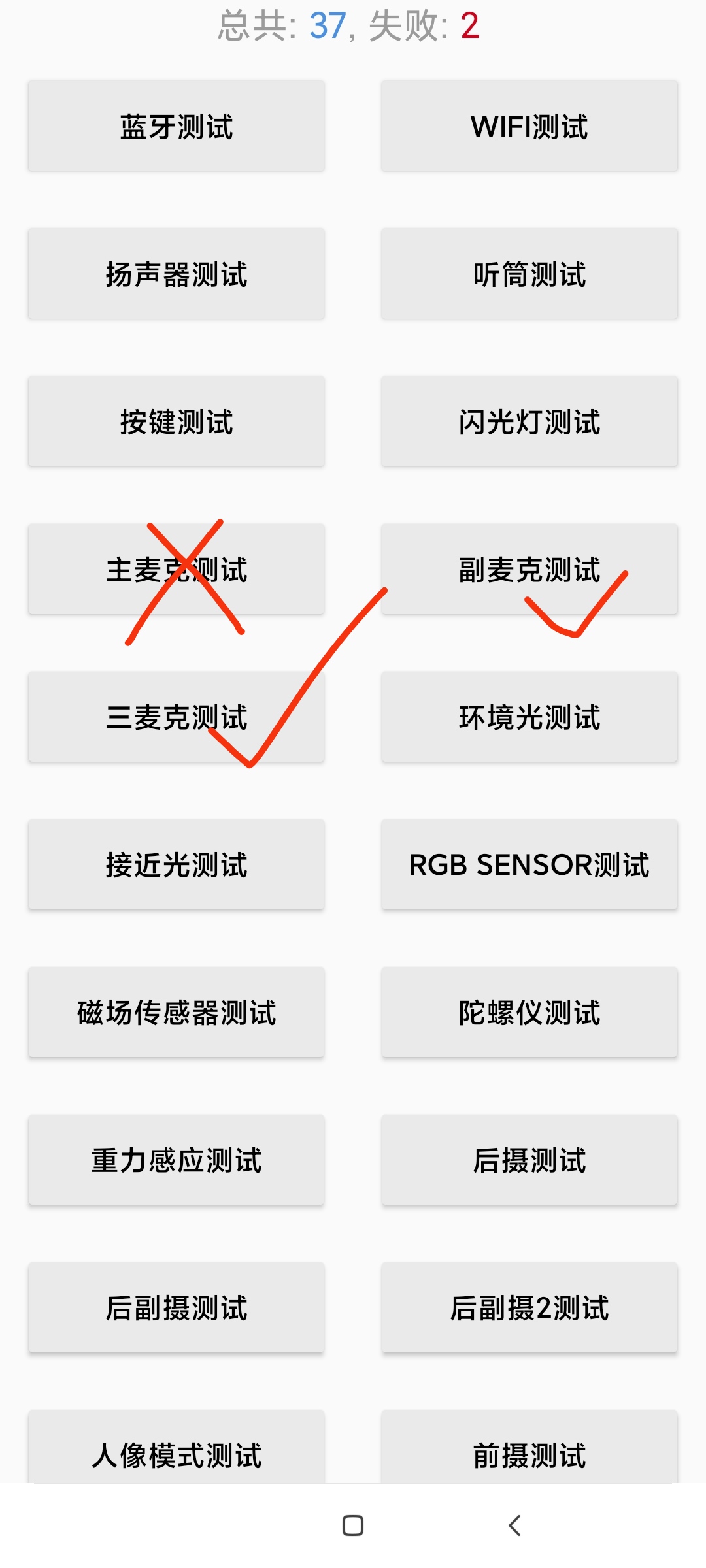Launch the 磁场传感器测试 magnetic sensor test
The image size is (706, 1568).
coord(176,1012)
